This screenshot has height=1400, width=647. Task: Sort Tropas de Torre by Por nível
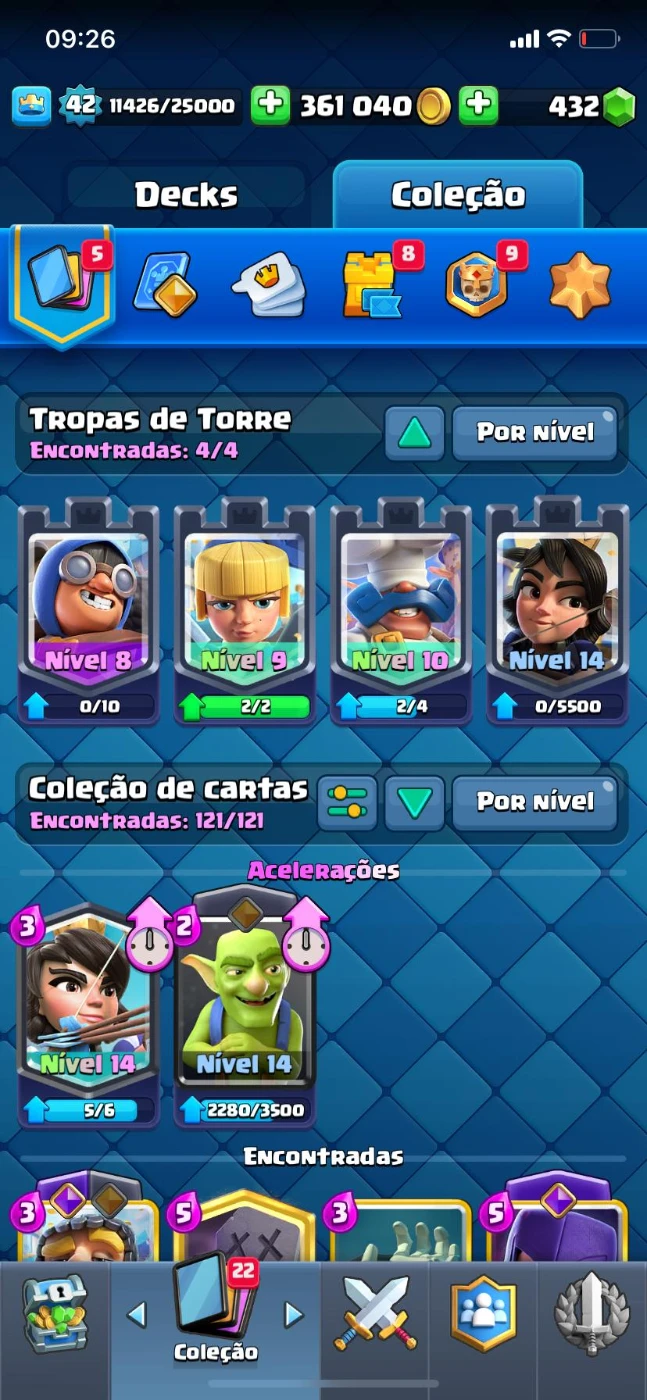[535, 433]
